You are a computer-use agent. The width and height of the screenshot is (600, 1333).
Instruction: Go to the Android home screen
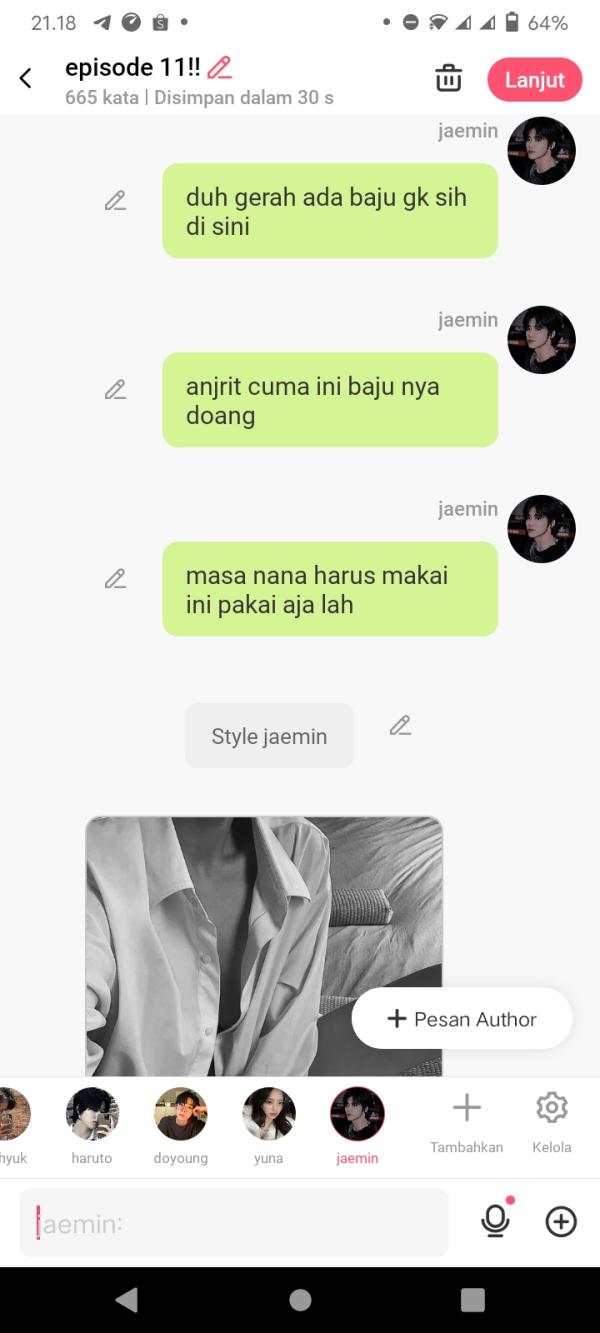click(x=300, y=1300)
